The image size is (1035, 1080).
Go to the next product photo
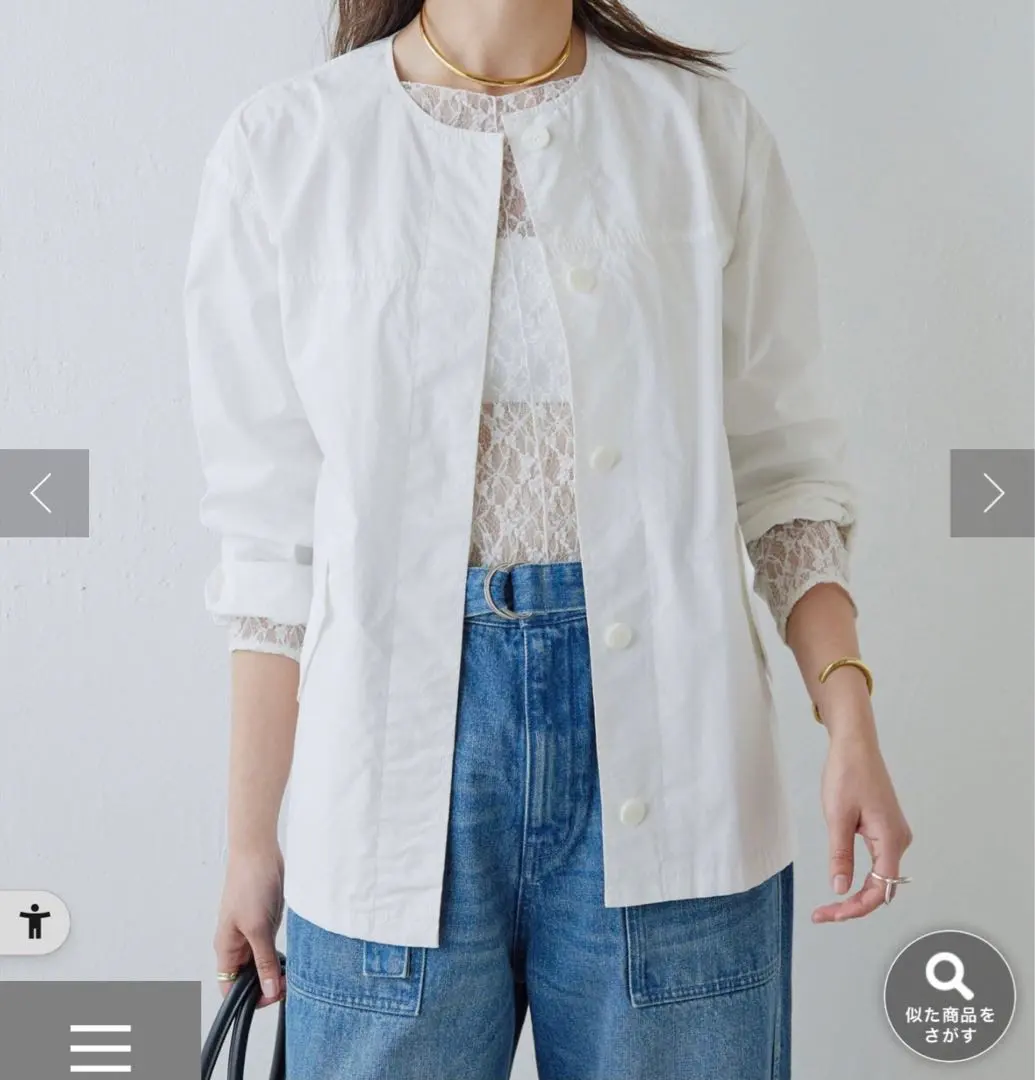click(x=991, y=493)
